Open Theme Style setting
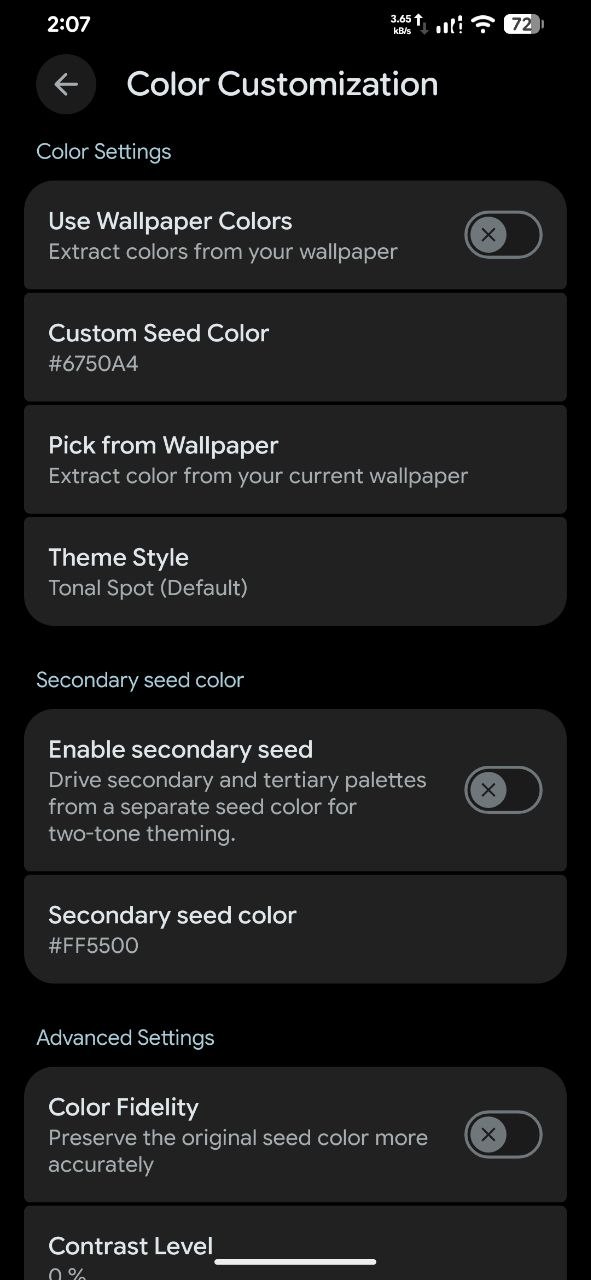Screen dimensions: 591x1280 [x=295, y=571]
